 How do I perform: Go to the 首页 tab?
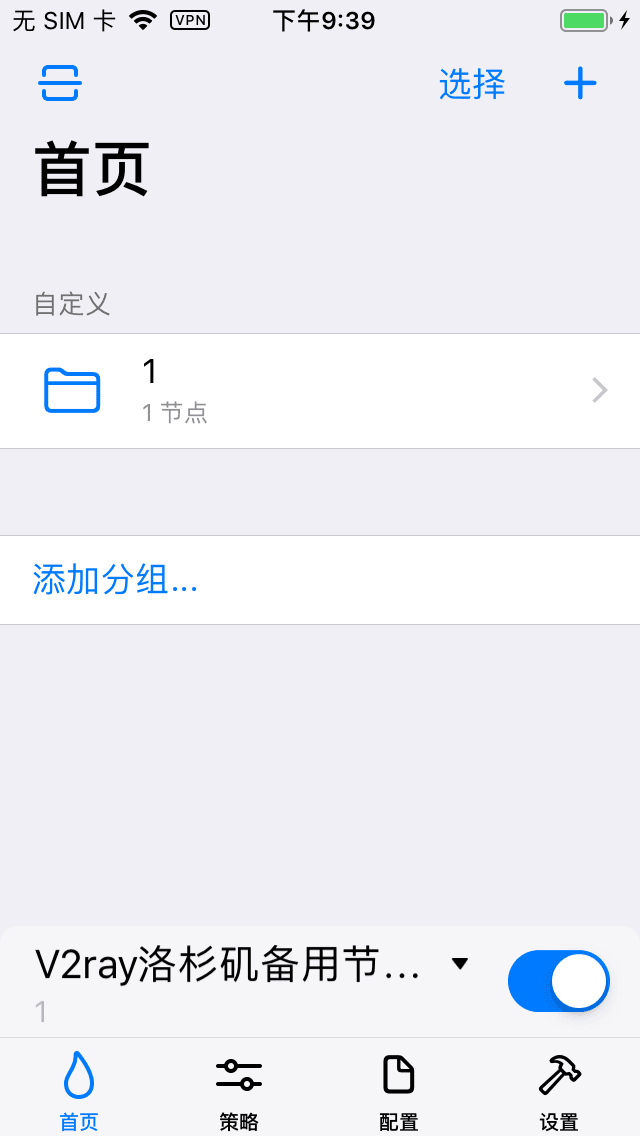pos(79,1090)
